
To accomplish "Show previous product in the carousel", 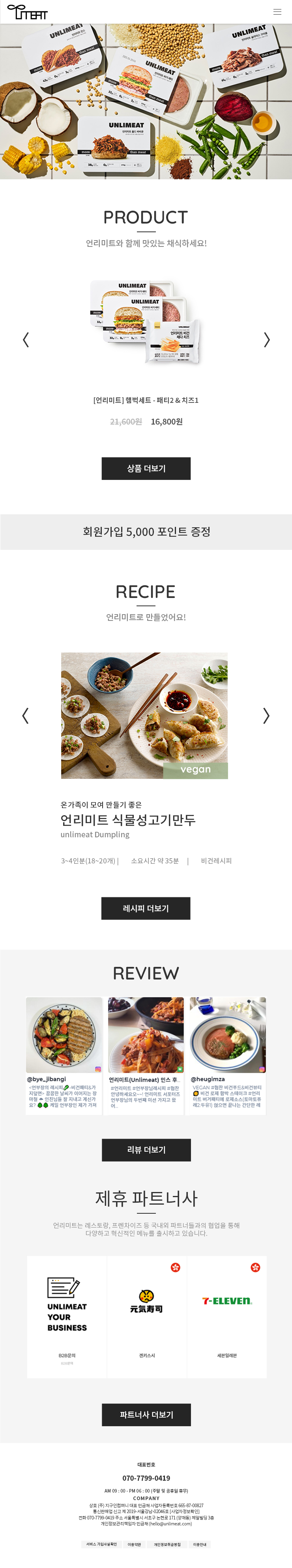I will [26, 340].
